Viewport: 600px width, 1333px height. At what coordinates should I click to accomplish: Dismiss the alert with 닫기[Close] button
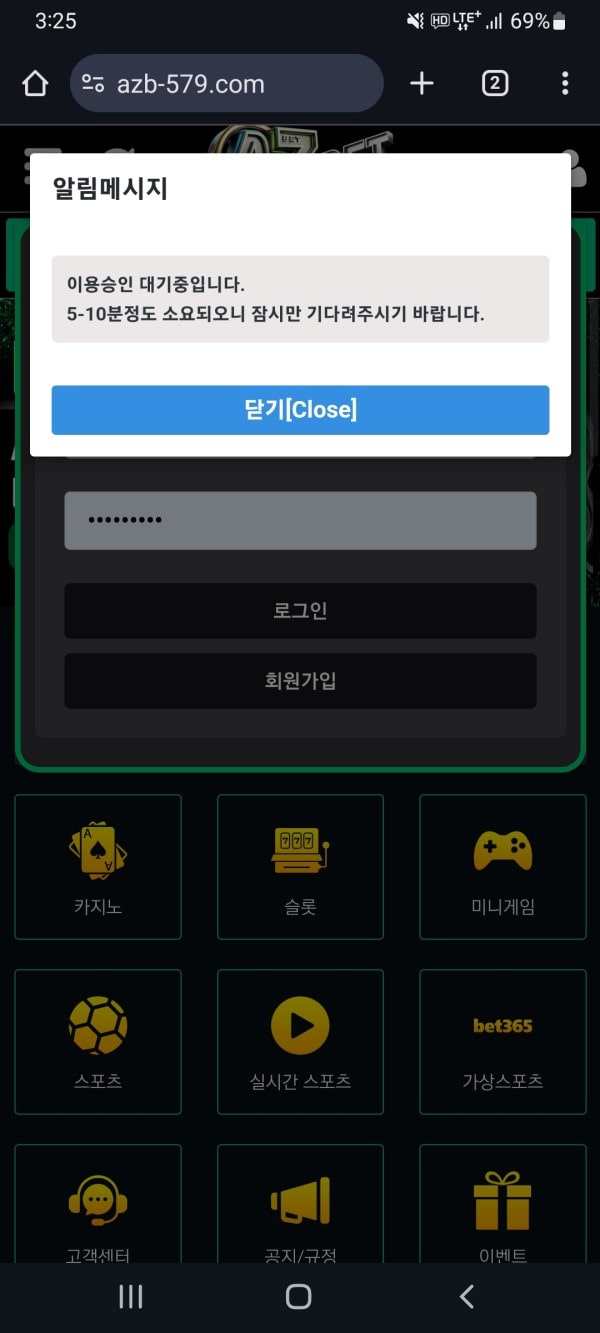pyautogui.click(x=300, y=410)
